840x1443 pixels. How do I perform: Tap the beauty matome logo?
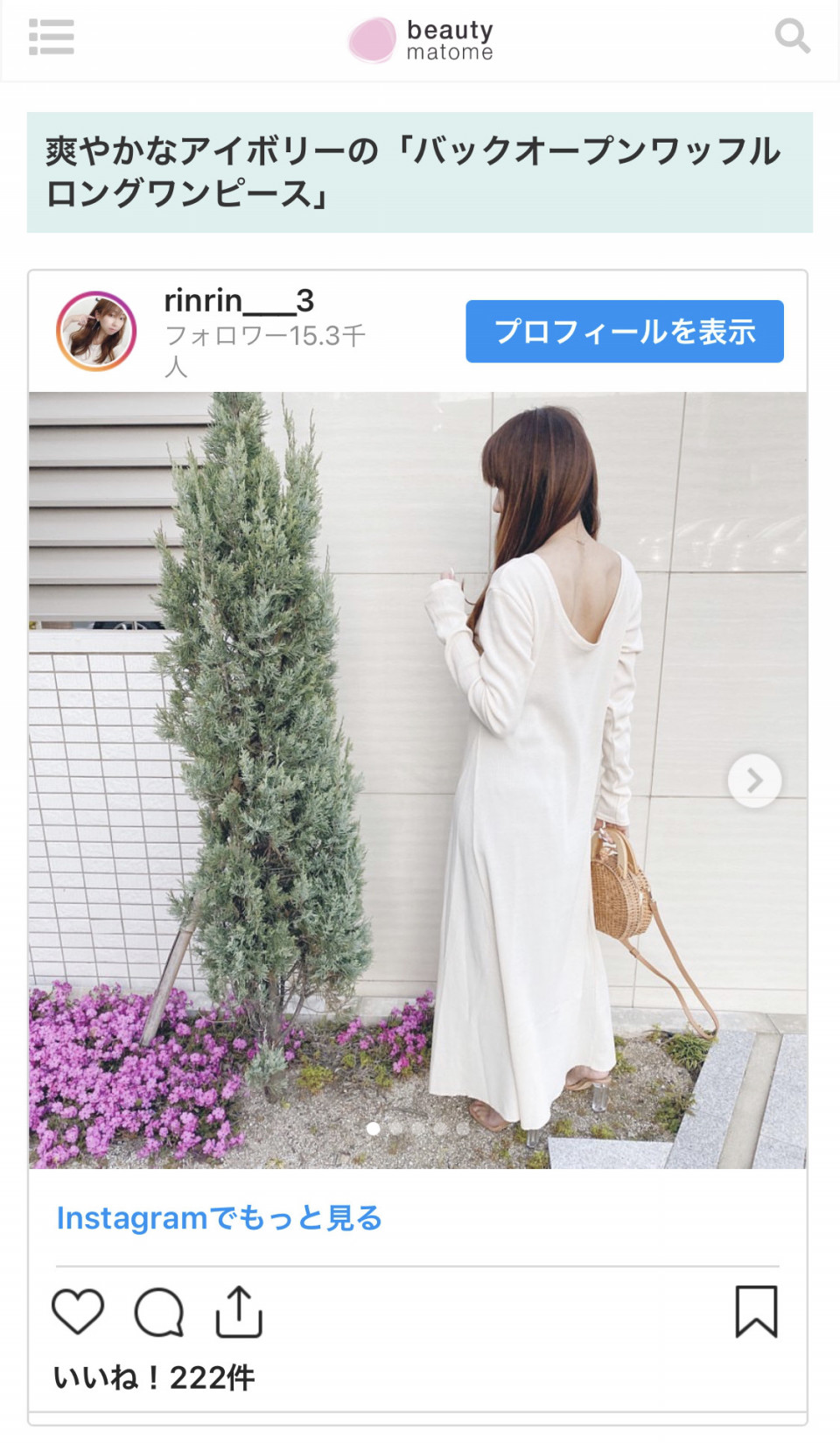[421, 40]
